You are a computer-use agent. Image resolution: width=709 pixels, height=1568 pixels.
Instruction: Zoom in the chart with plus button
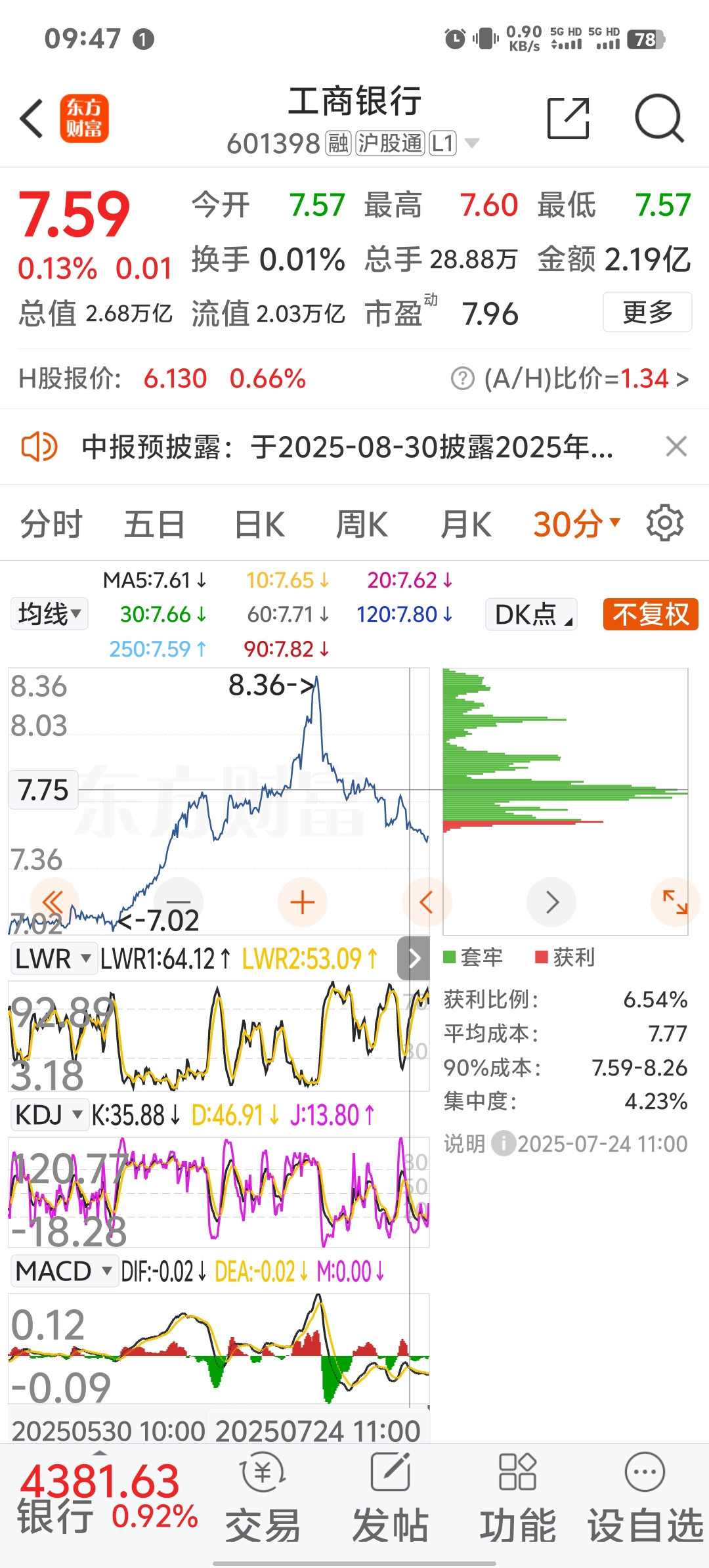(x=303, y=902)
